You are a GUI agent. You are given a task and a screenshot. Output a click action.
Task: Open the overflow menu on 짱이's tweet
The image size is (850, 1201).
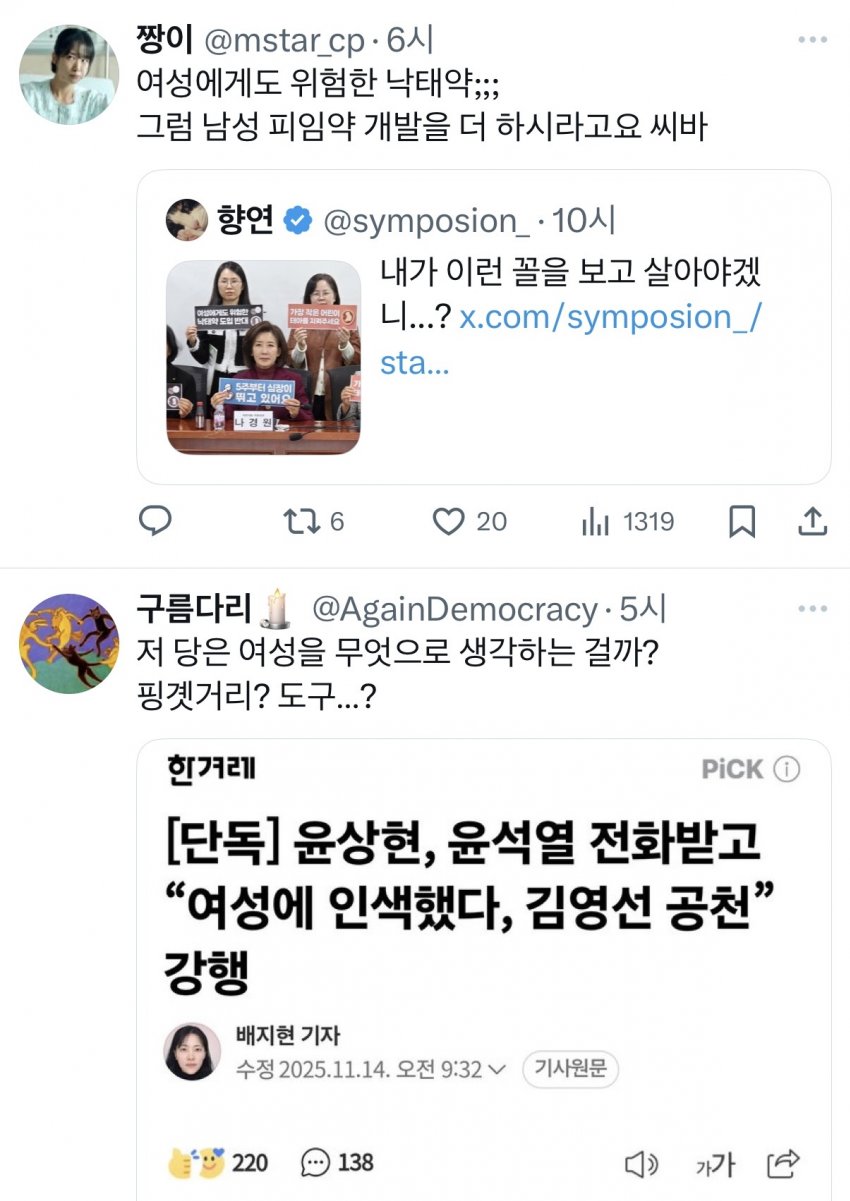coord(812,39)
